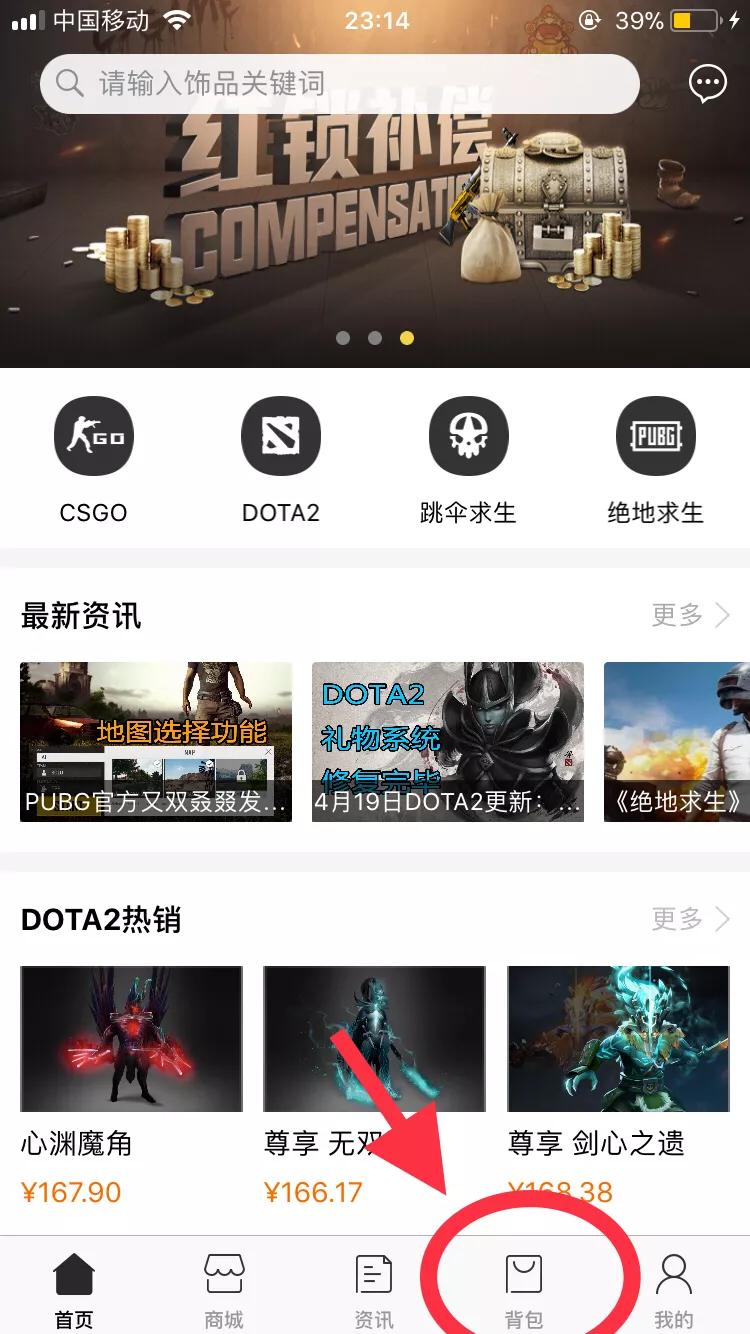This screenshot has width=750, height=1334.
Task: Switch to the 背包 tab
Action: coord(524,1290)
